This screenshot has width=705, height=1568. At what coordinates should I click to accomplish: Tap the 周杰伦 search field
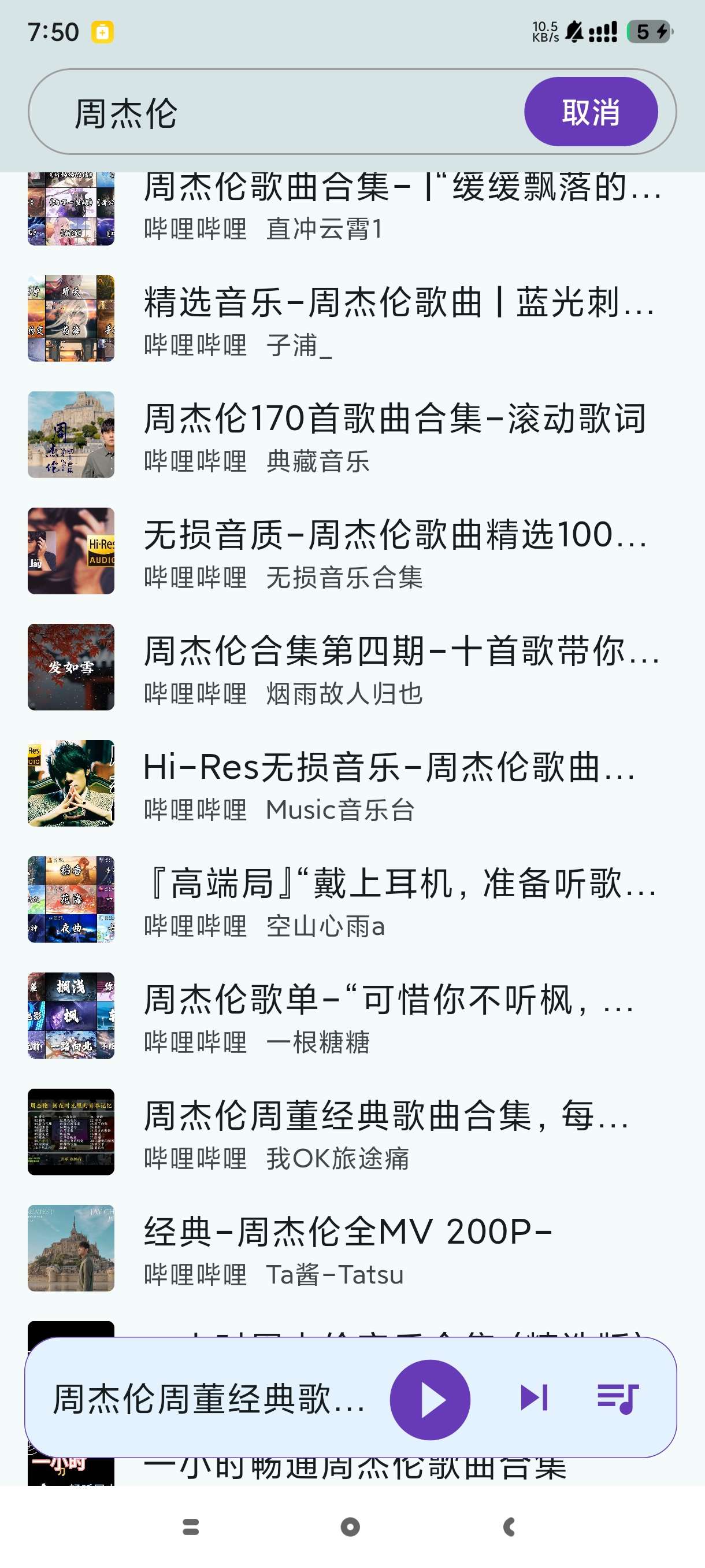pos(274,113)
